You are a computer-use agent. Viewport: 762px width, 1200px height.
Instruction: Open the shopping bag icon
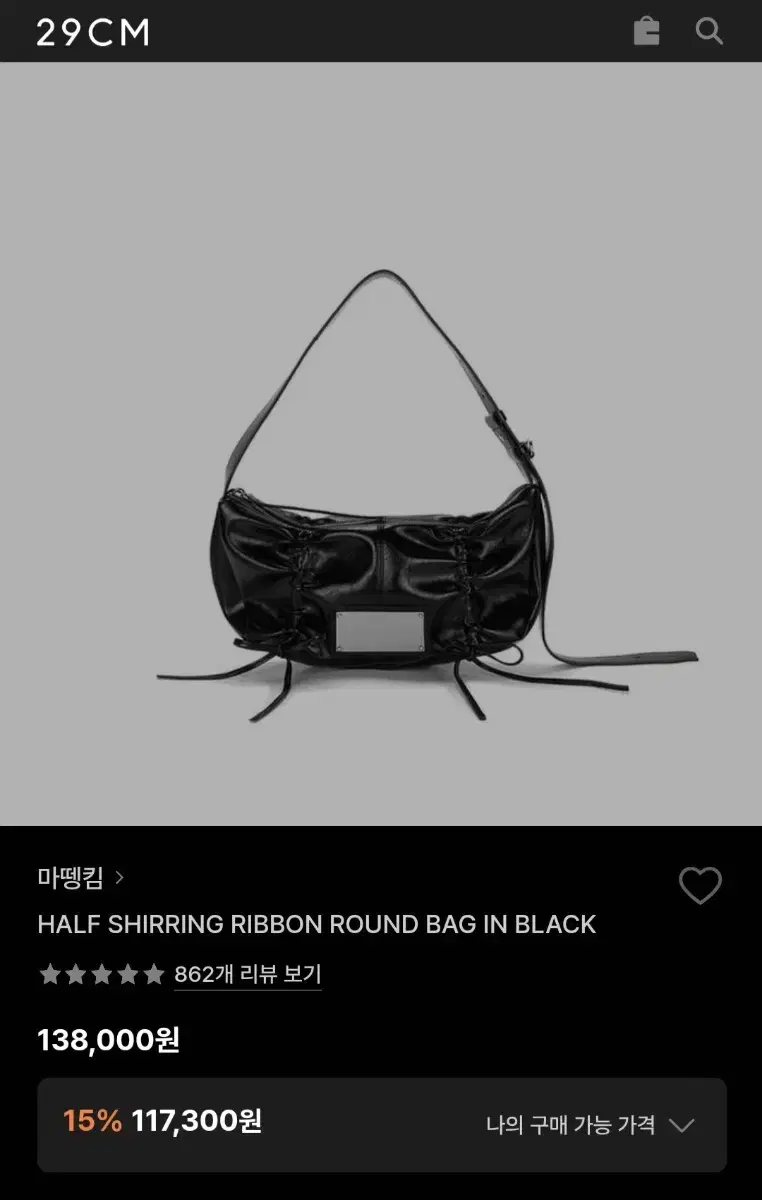[646, 31]
